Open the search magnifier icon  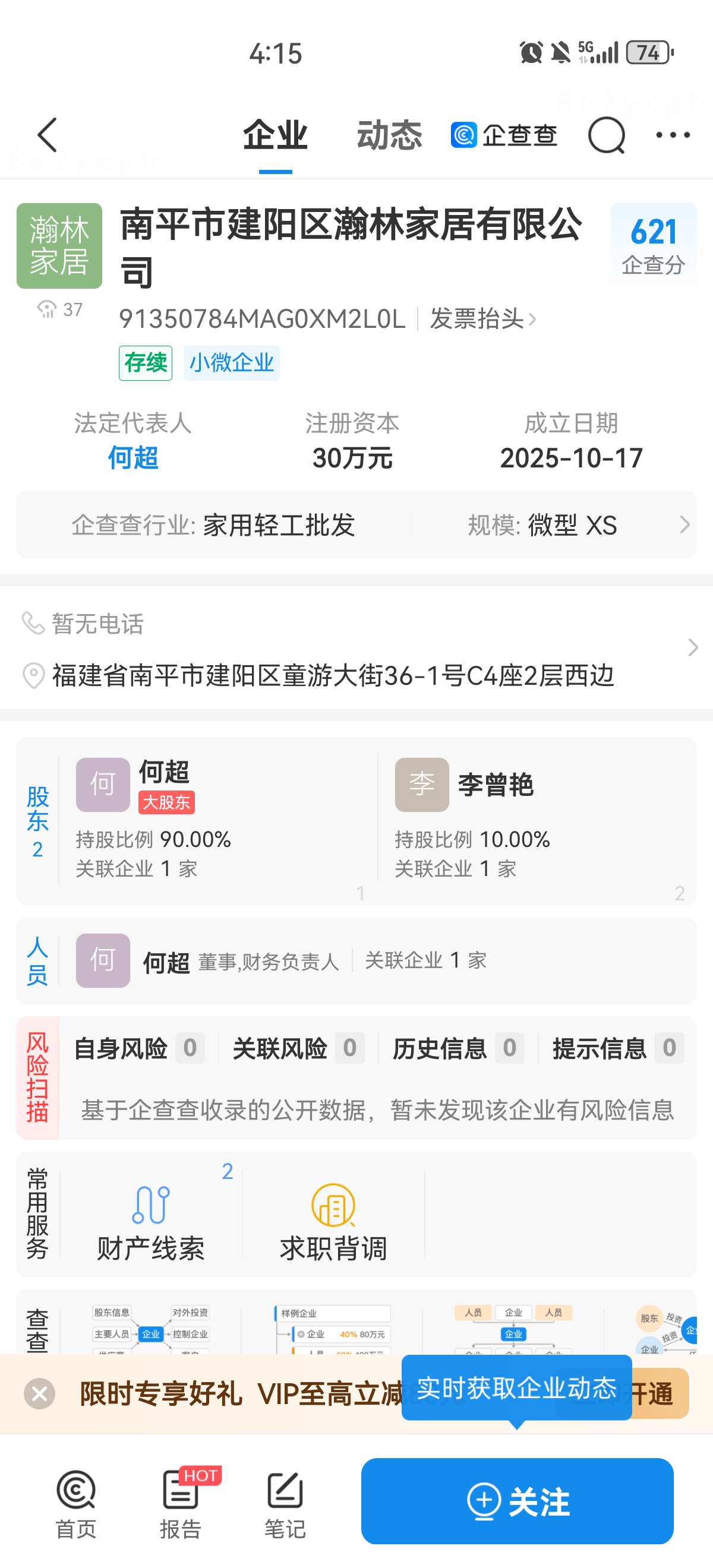click(606, 135)
